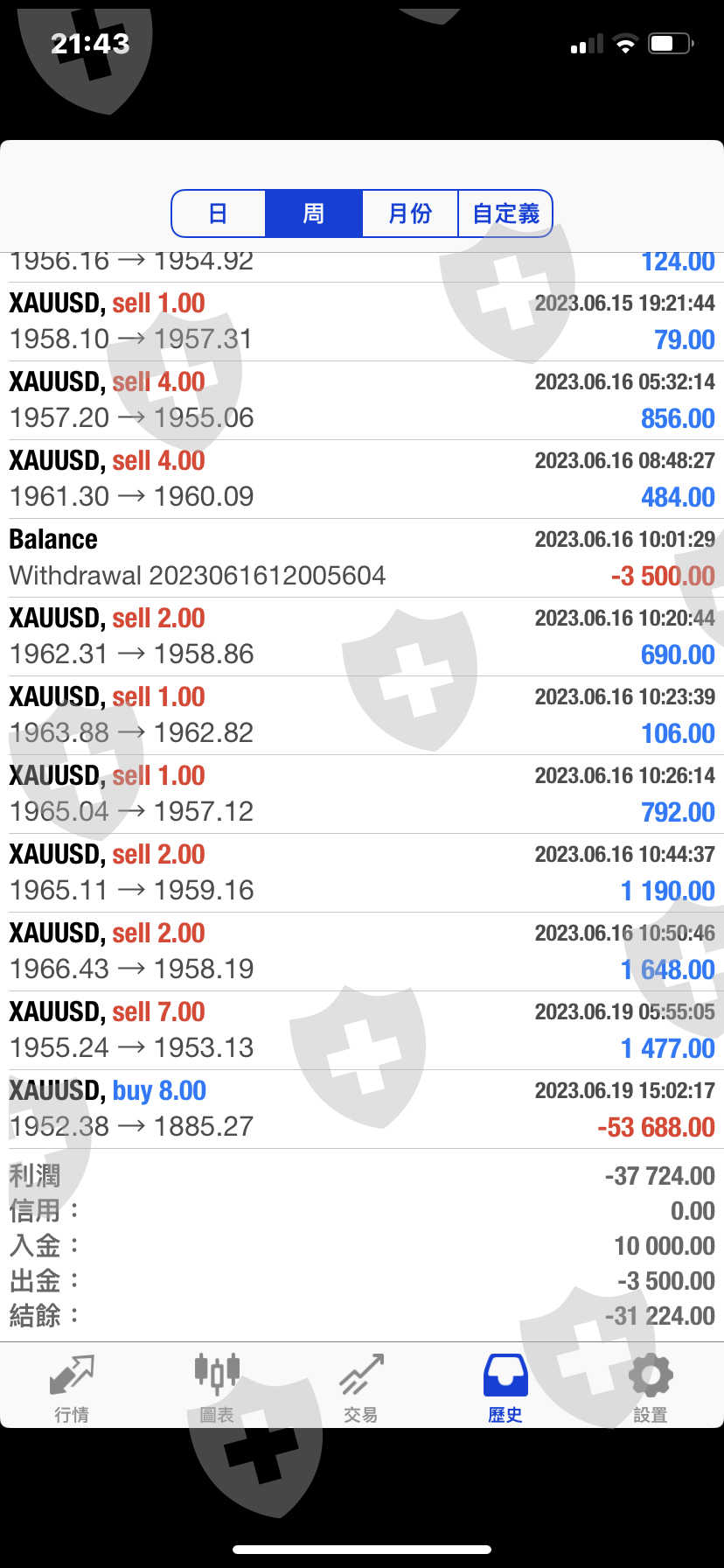The width and height of the screenshot is (724, 1568).
Task: View the trade with profit 1 190.00
Action: click(362, 872)
